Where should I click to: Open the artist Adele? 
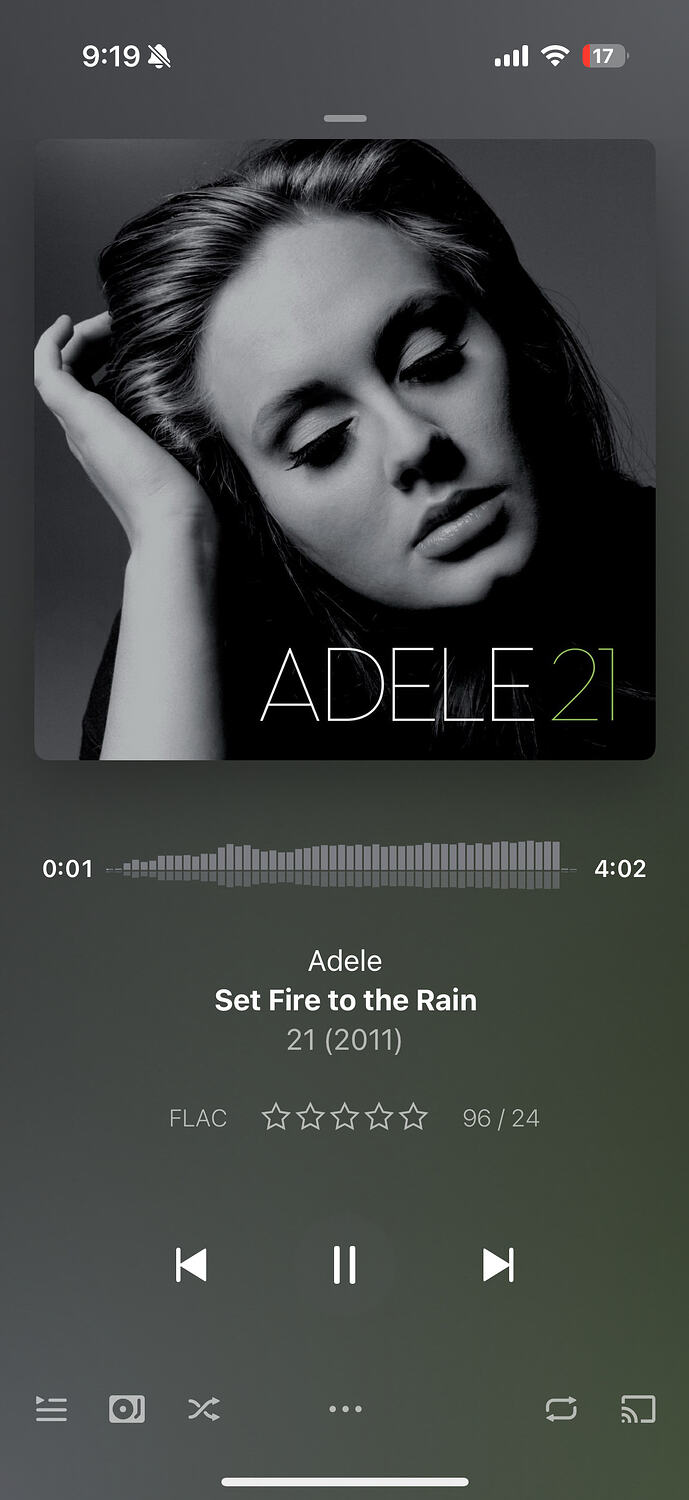pyautogui.click(x=345, y=961)
